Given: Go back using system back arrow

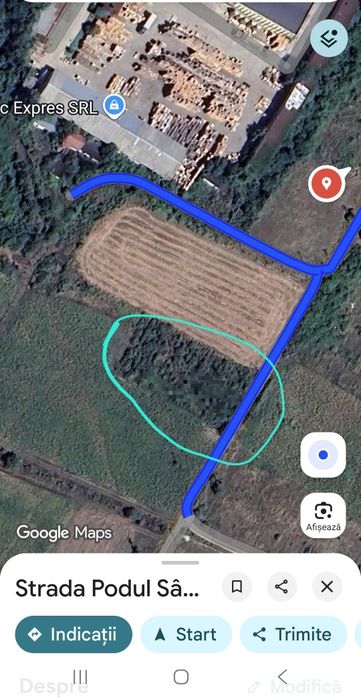Looking at the screenshot, I should [282, 677].
